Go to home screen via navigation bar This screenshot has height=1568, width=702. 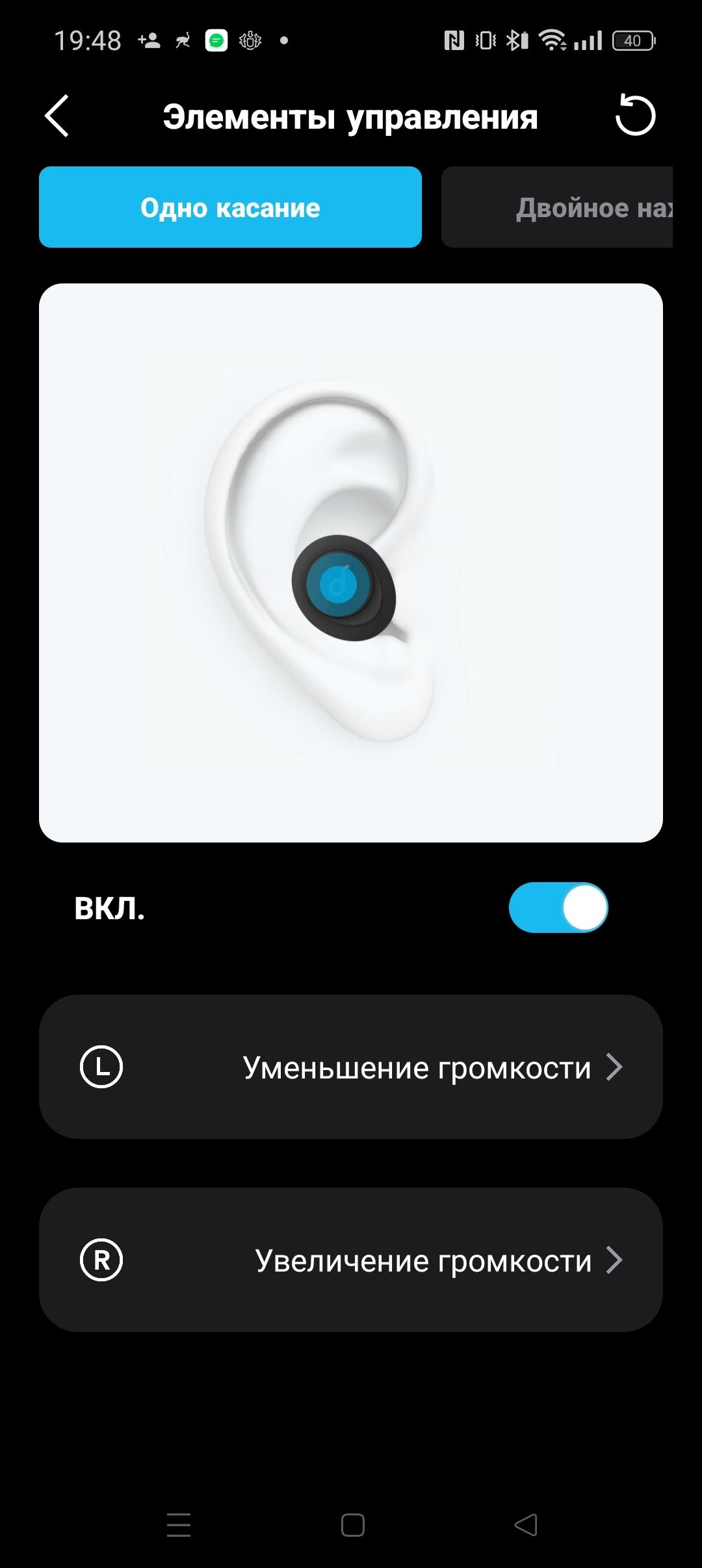tap(352, 1524)
